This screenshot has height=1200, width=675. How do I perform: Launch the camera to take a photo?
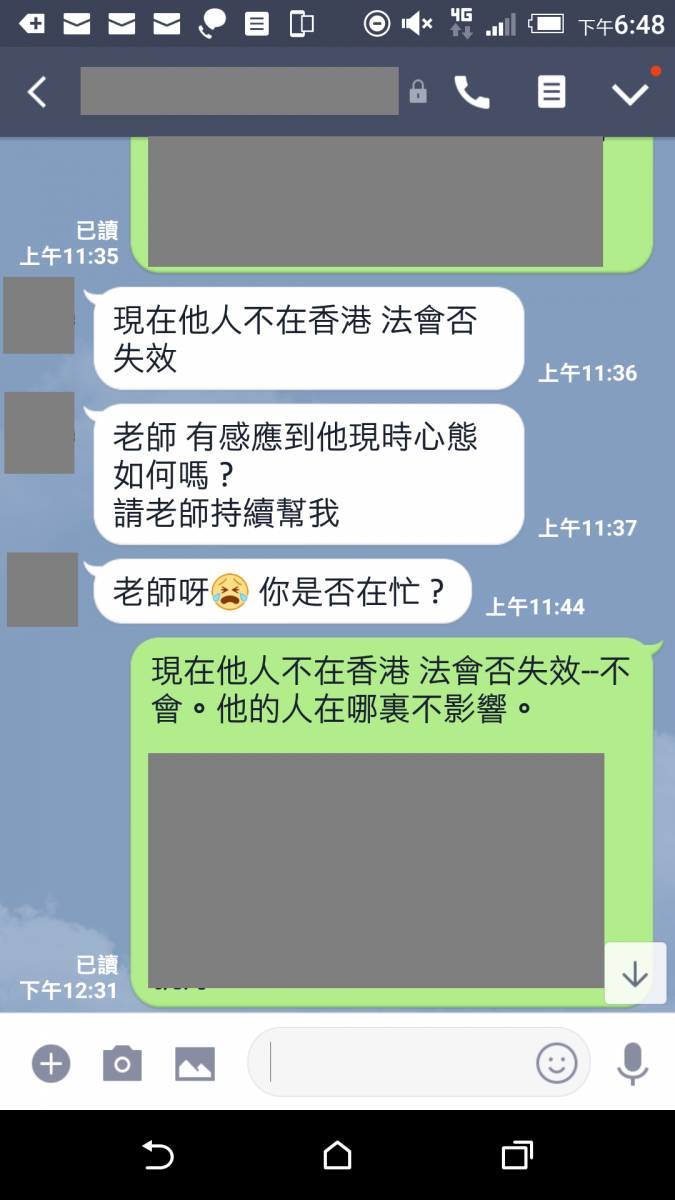122,1063
